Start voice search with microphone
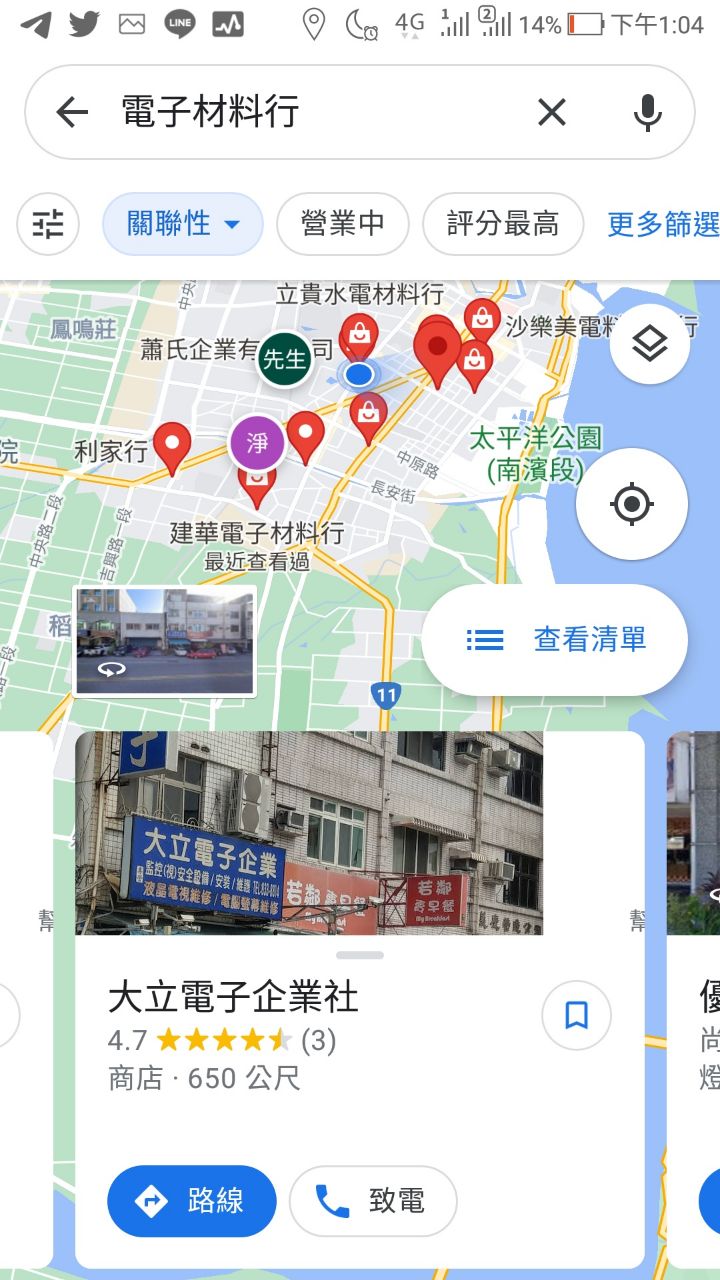The width and height of the screenshot is (720, 1280). (647, 112)
